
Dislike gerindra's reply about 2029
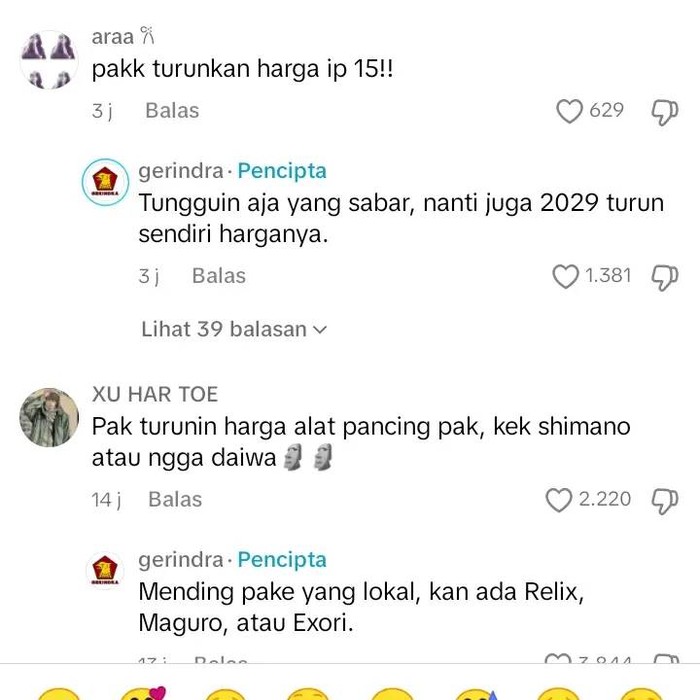(x=664, y=277)
